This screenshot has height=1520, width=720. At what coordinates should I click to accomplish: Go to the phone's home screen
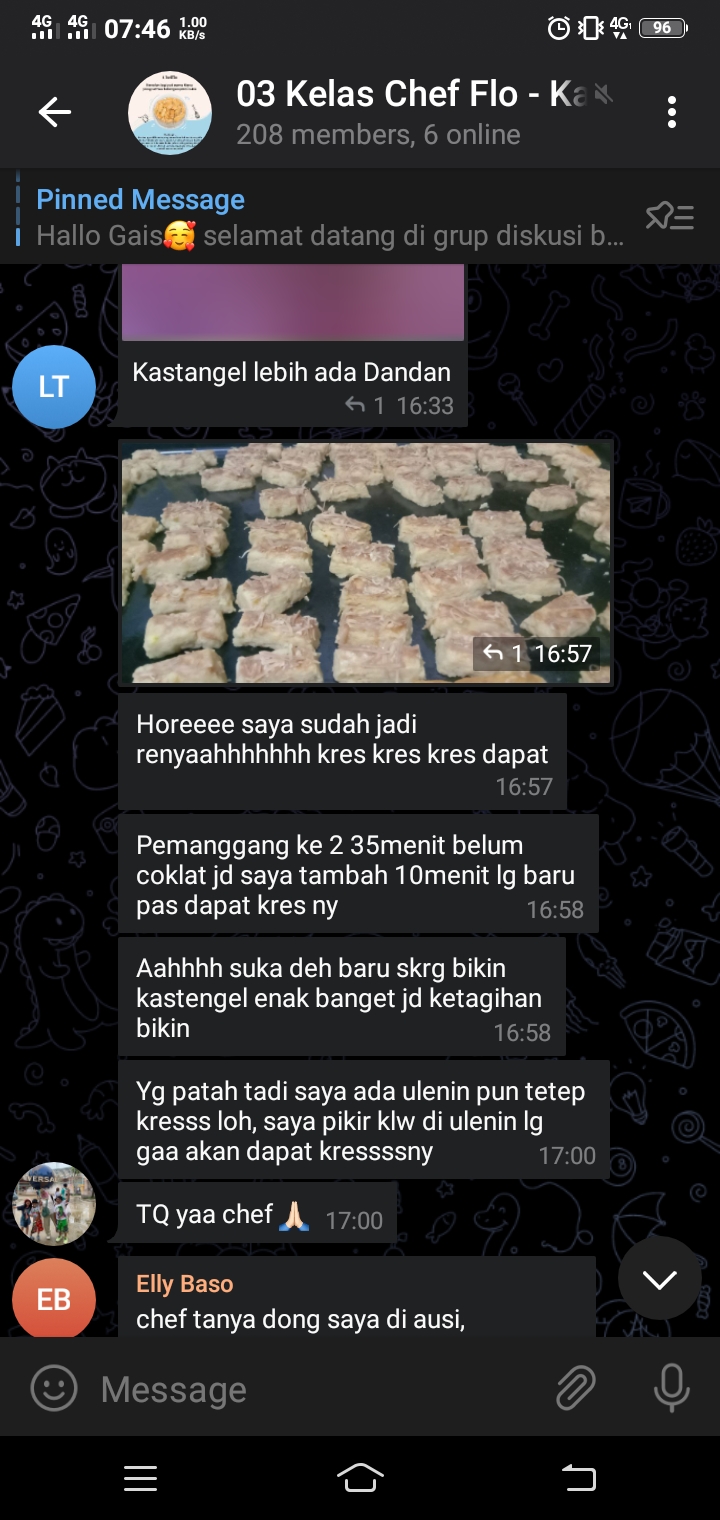point(360,1477)
